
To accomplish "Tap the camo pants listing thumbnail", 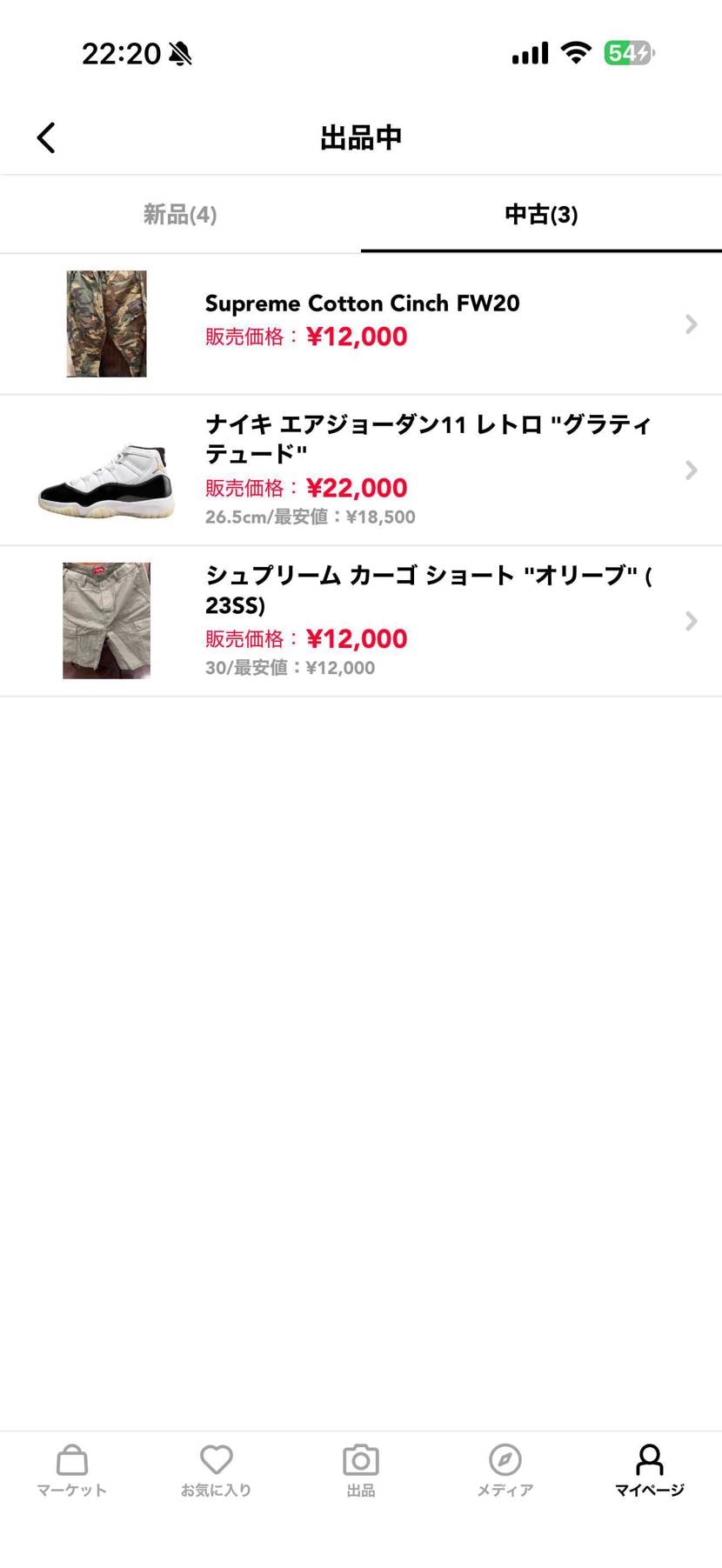I will click(106, 324).
